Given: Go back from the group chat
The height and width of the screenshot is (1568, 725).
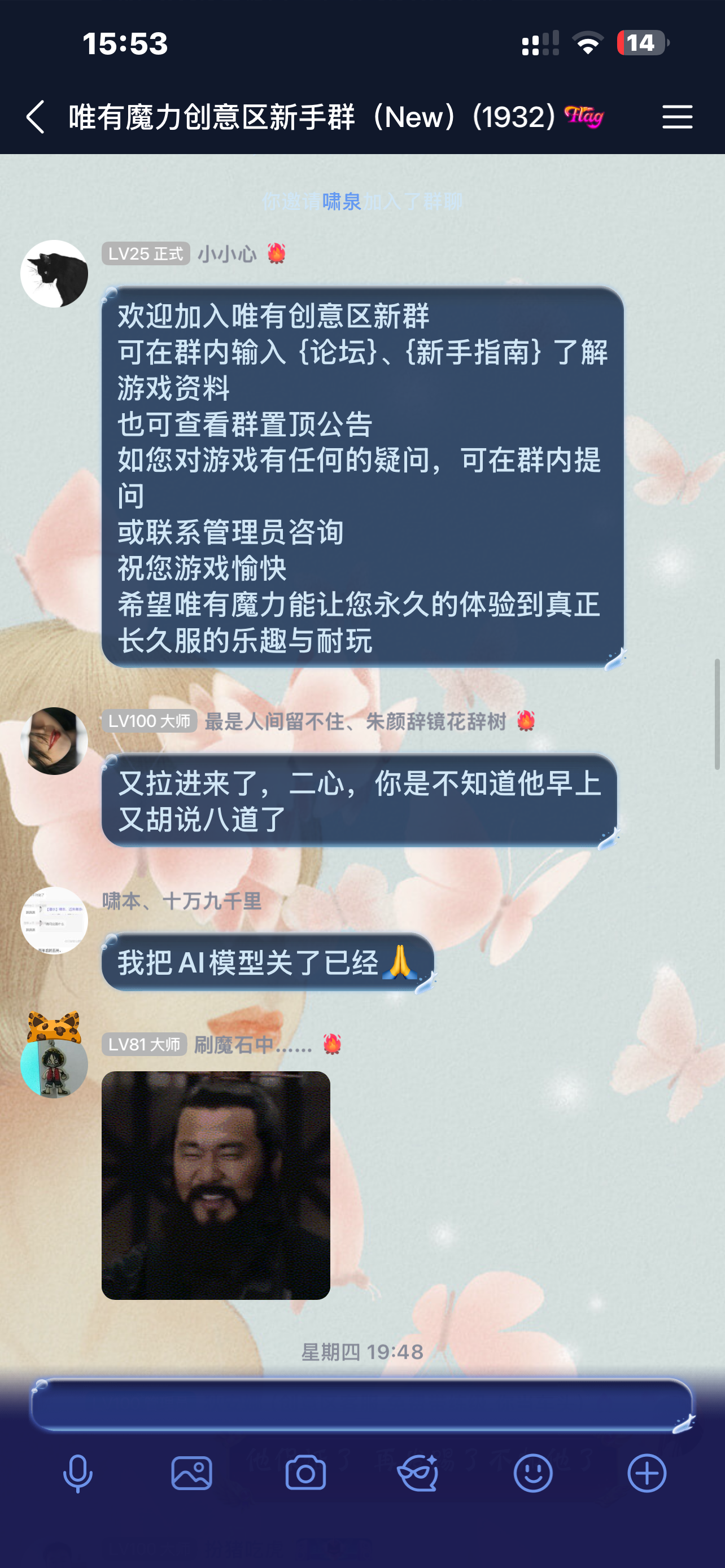Looking at the screenshot, I should click(x=36, y=117).
